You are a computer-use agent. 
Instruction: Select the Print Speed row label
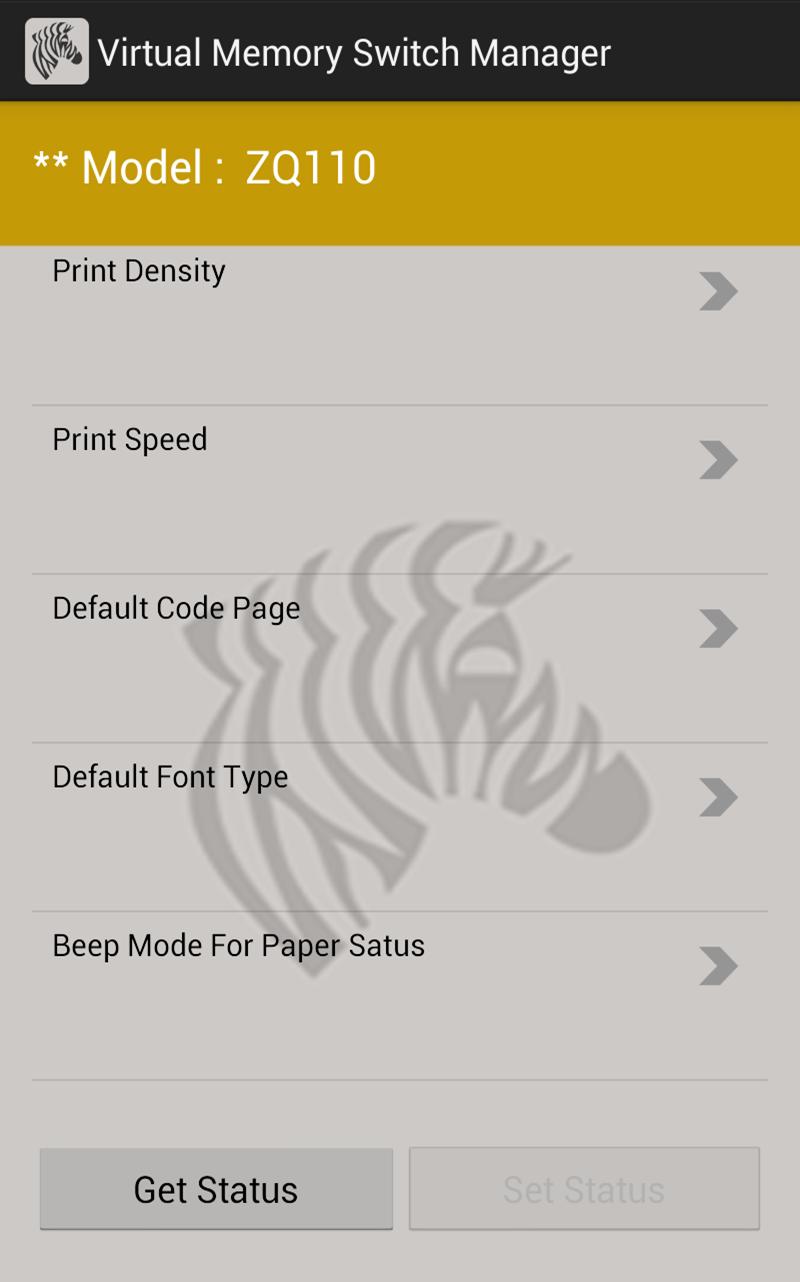130,439
